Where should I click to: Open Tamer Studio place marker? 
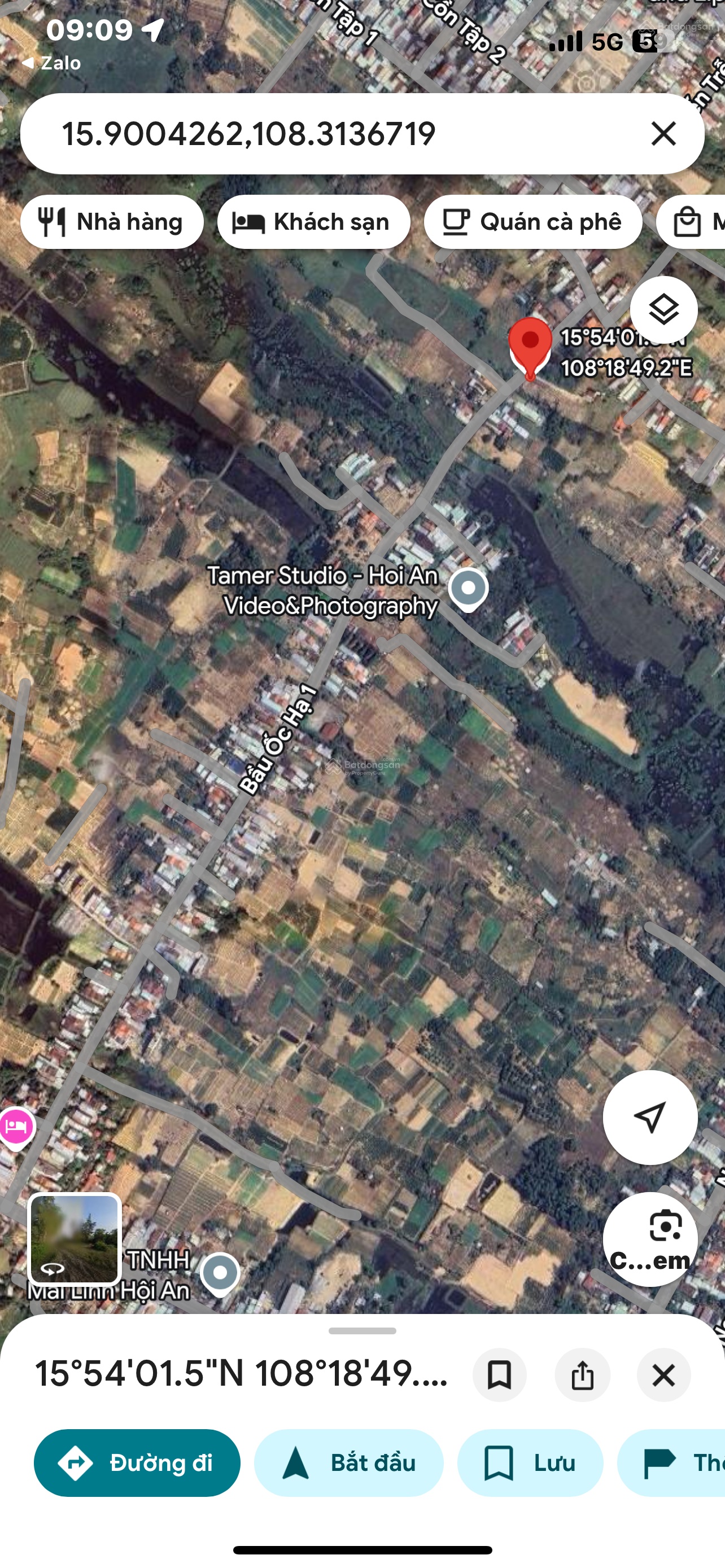click(x=468, y=589)
